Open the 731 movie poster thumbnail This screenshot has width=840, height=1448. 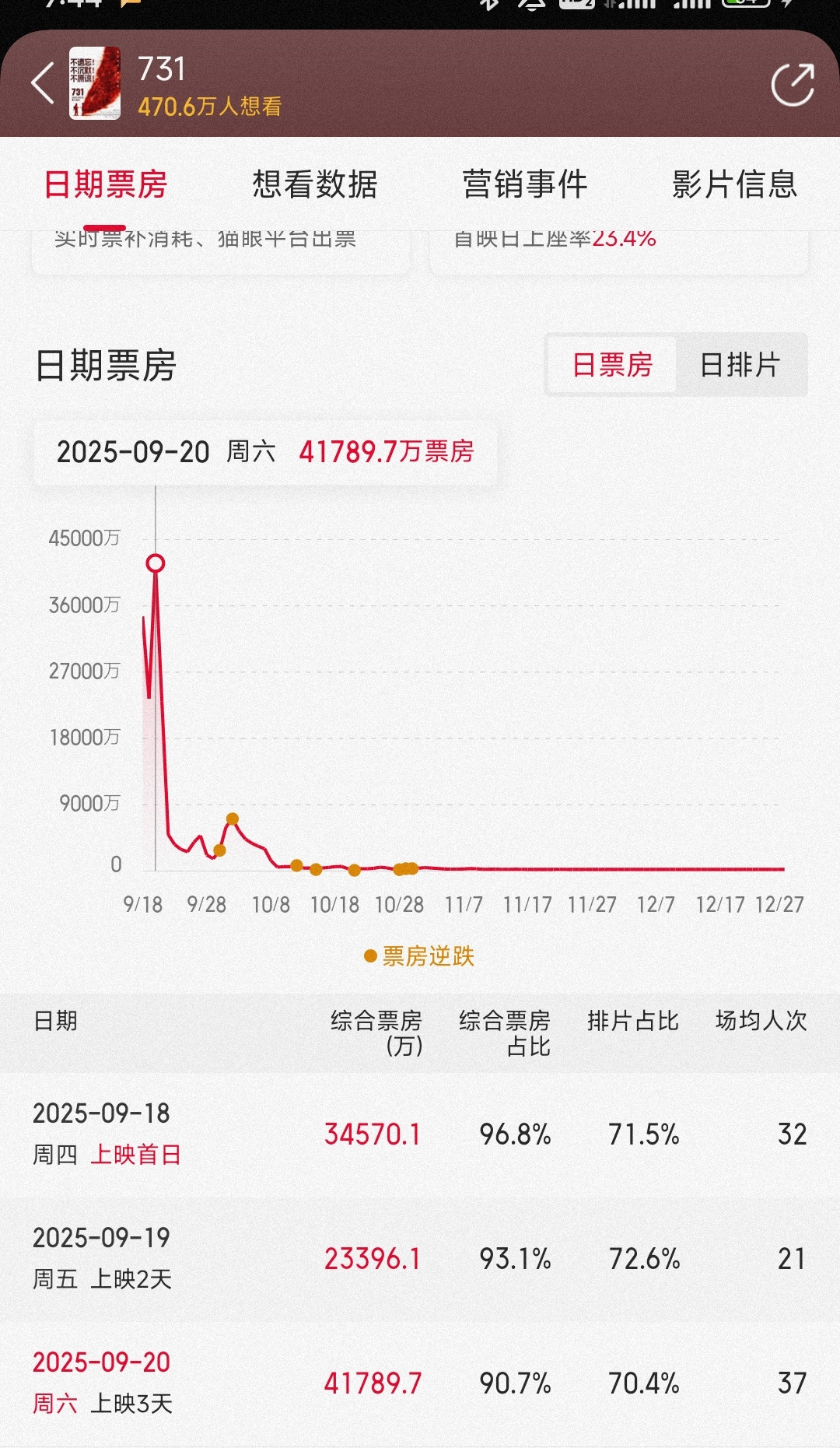(95, 83)
